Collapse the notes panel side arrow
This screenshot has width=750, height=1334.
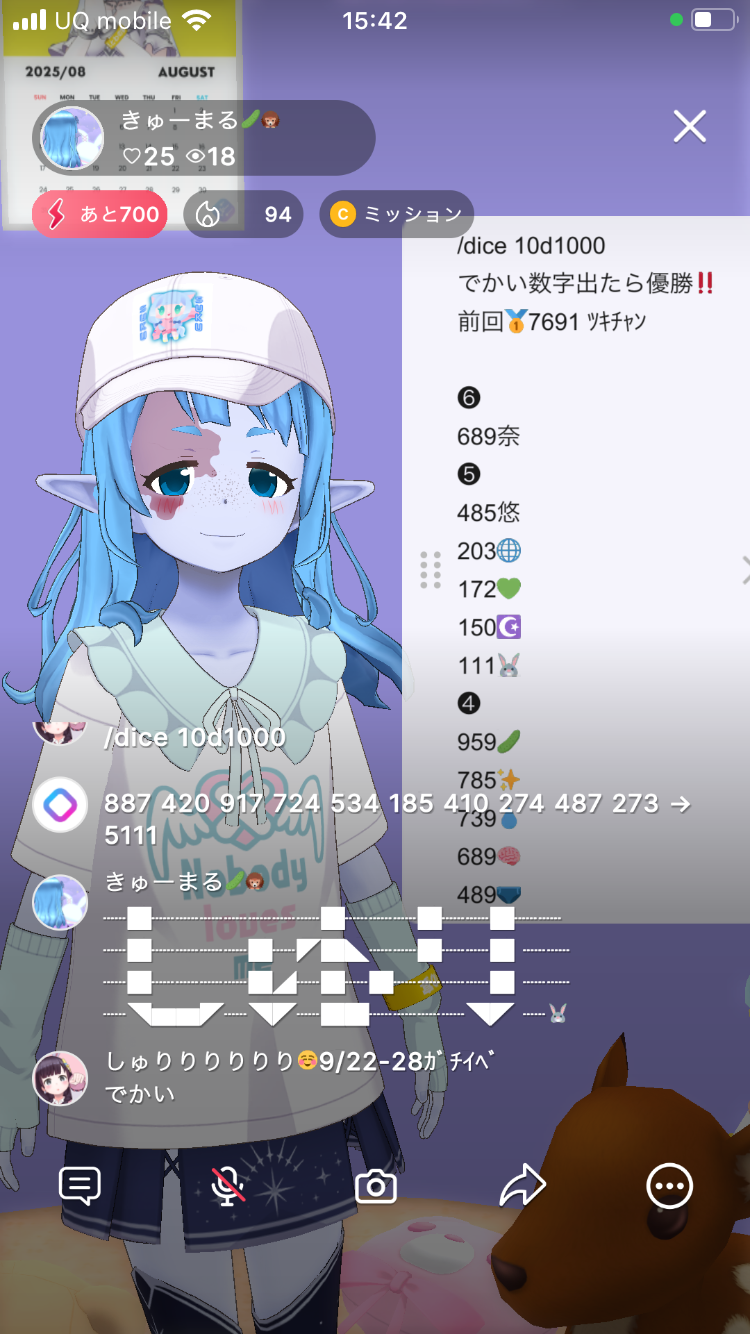[x=744, y=570]
